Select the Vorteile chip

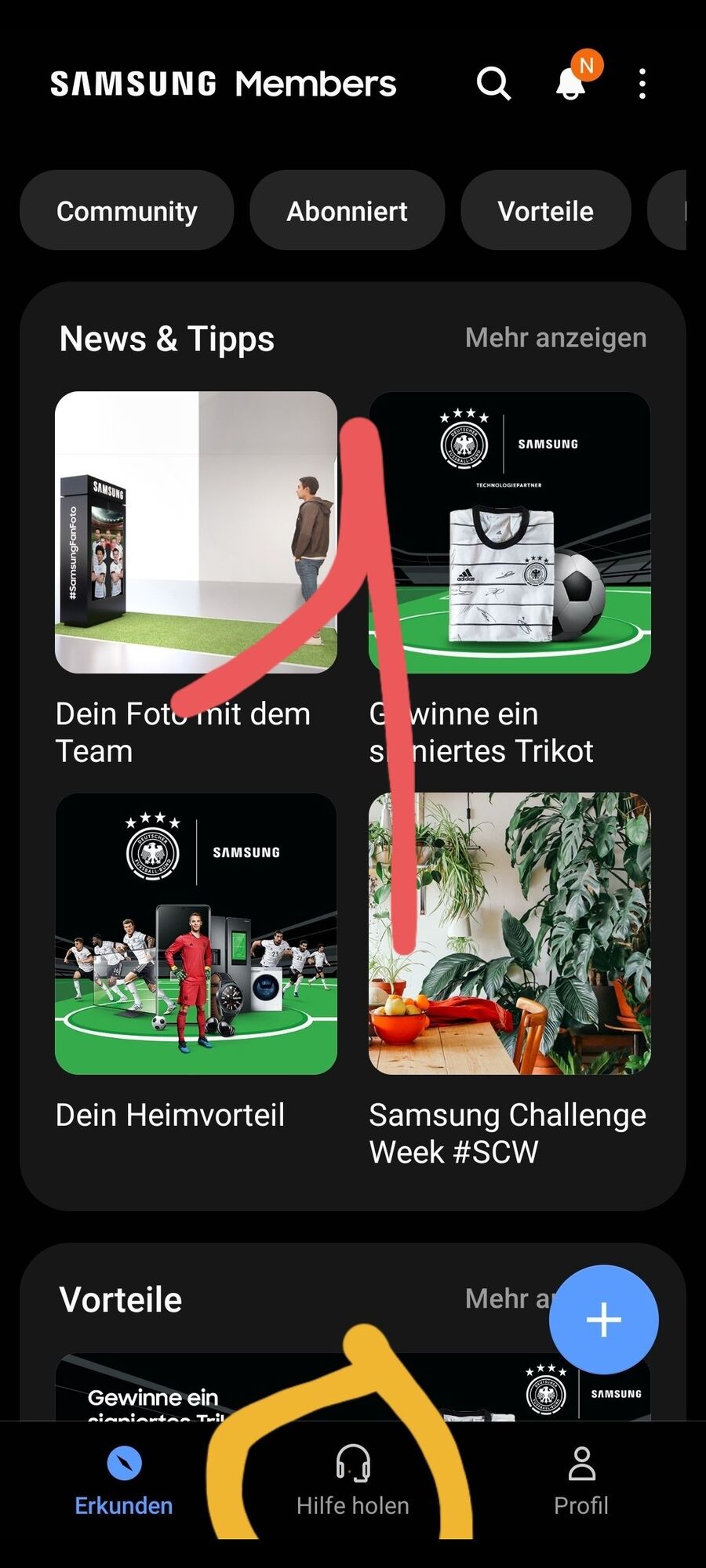point(545,211)
